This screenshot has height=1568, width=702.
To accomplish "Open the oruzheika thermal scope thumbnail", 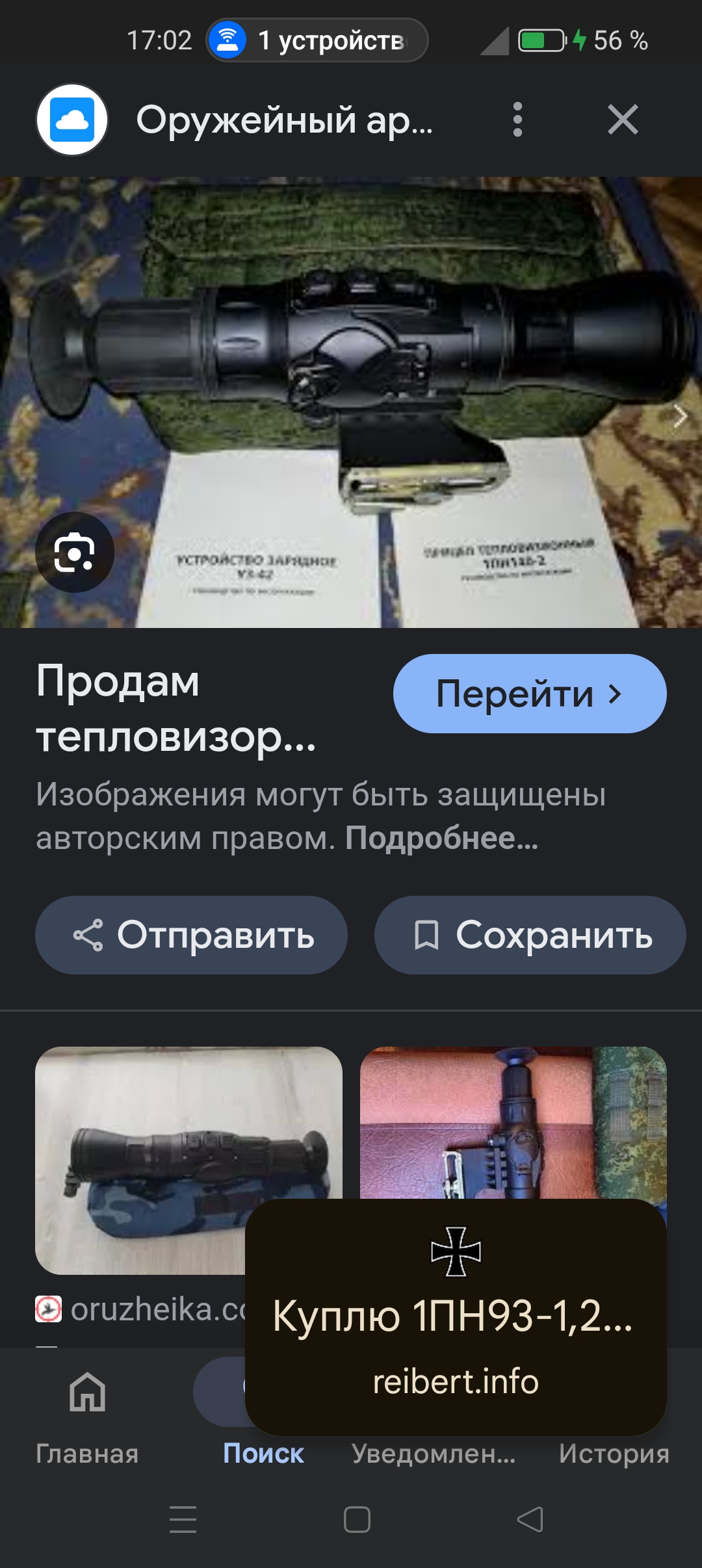I will point(188,1160).
